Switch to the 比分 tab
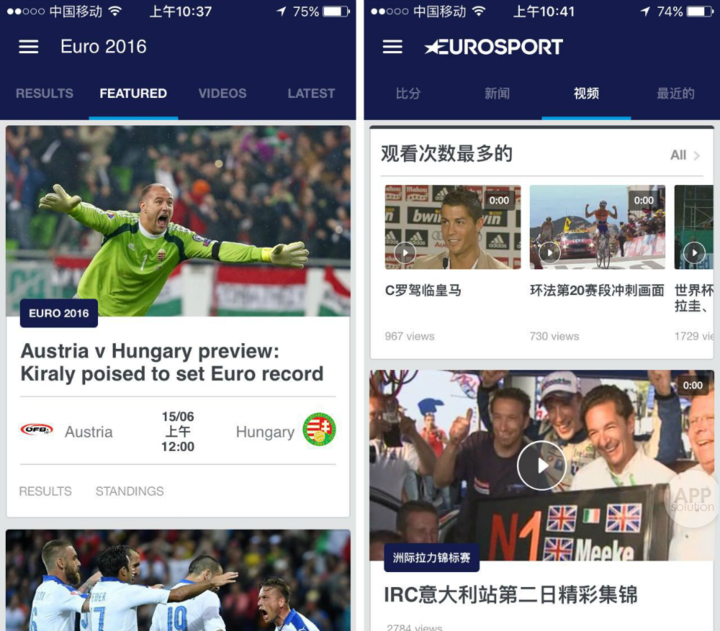 pyautogui.click(x=408, y=93)
